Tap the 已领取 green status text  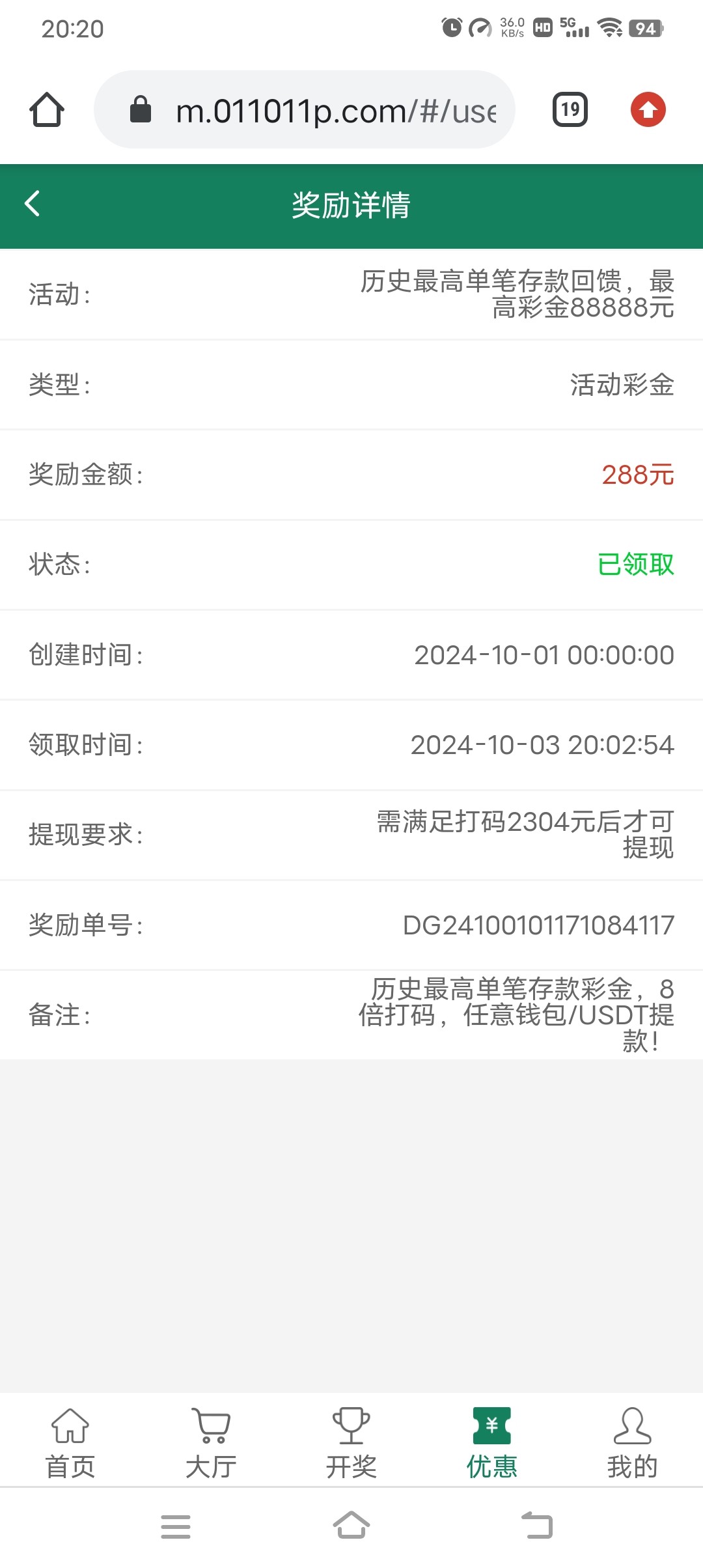(x=636, y=565)
